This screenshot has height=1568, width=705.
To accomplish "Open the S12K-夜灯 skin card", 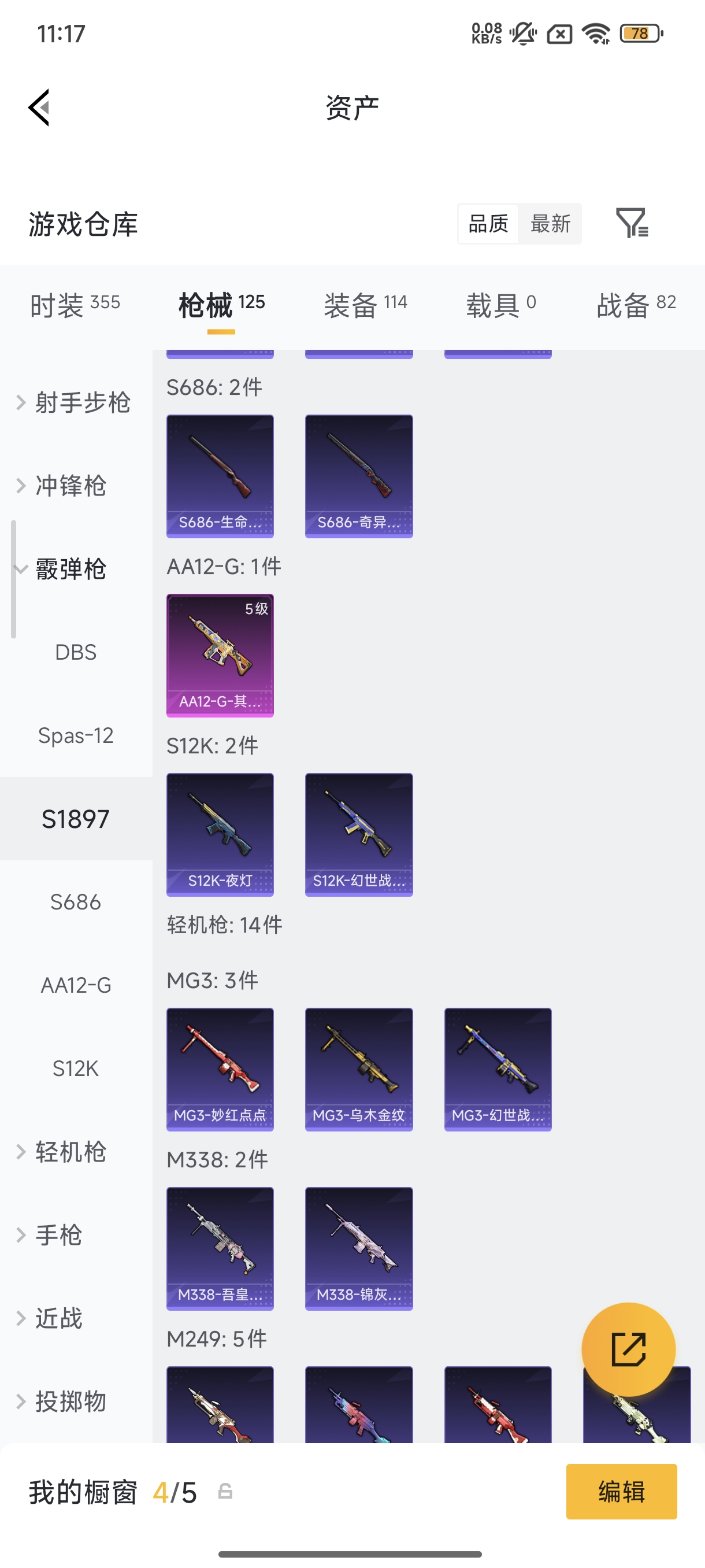I will (220, 834).
